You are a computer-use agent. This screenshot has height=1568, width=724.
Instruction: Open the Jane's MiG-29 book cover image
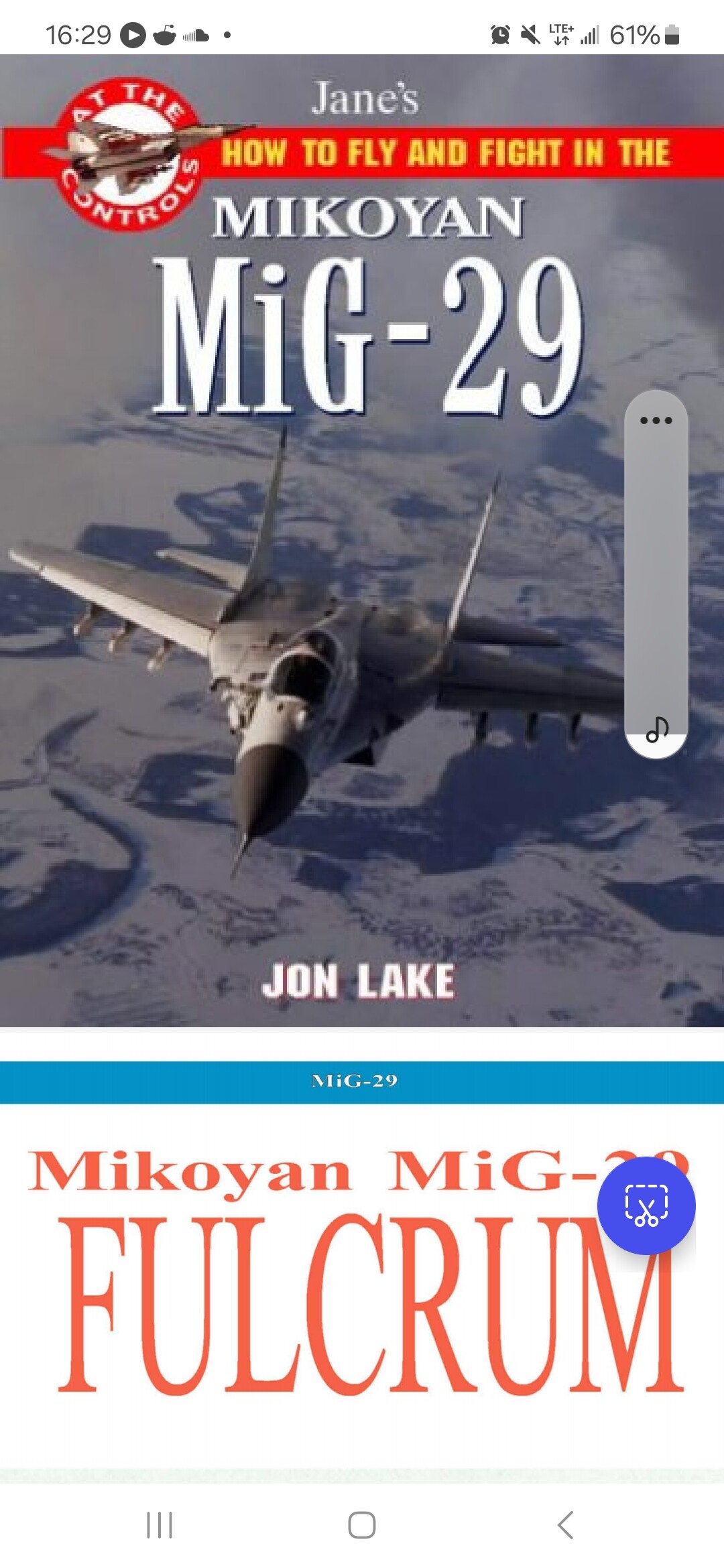tap(362, 540)
